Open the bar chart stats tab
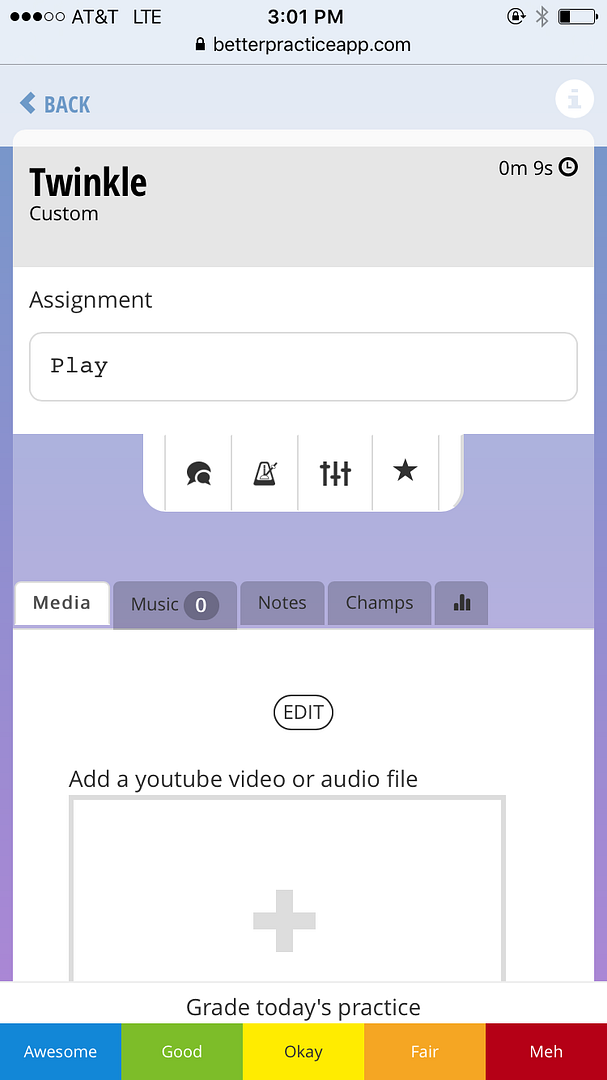This screenshot has width=607, height=1080. click(462, 603)
